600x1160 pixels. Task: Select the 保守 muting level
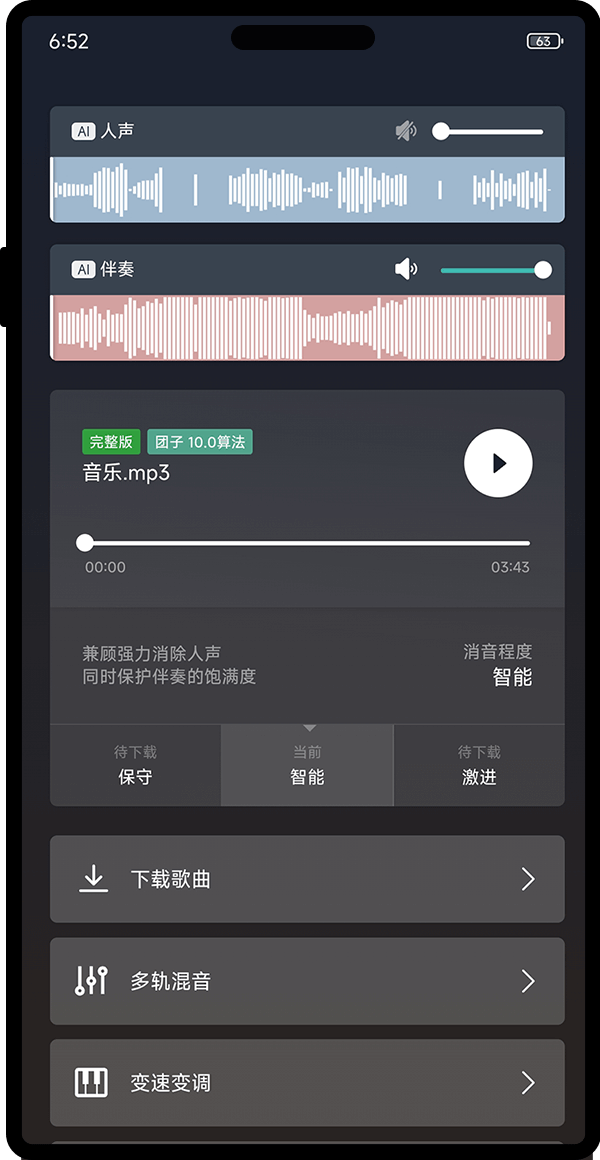pos(135,766)
